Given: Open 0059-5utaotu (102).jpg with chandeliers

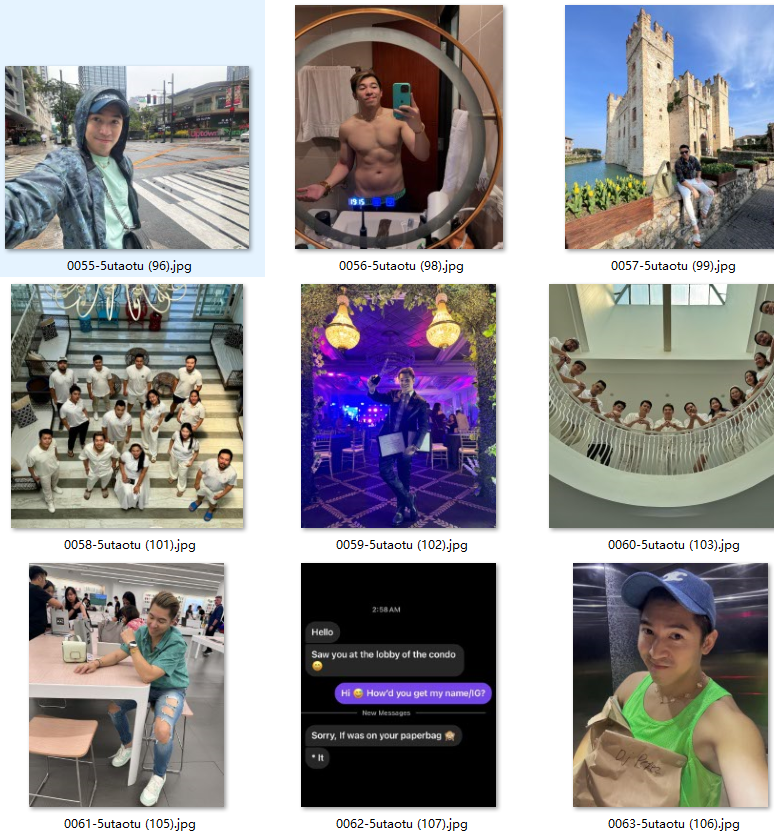Looking at the screenshot, I should click(x=398, y=405).
